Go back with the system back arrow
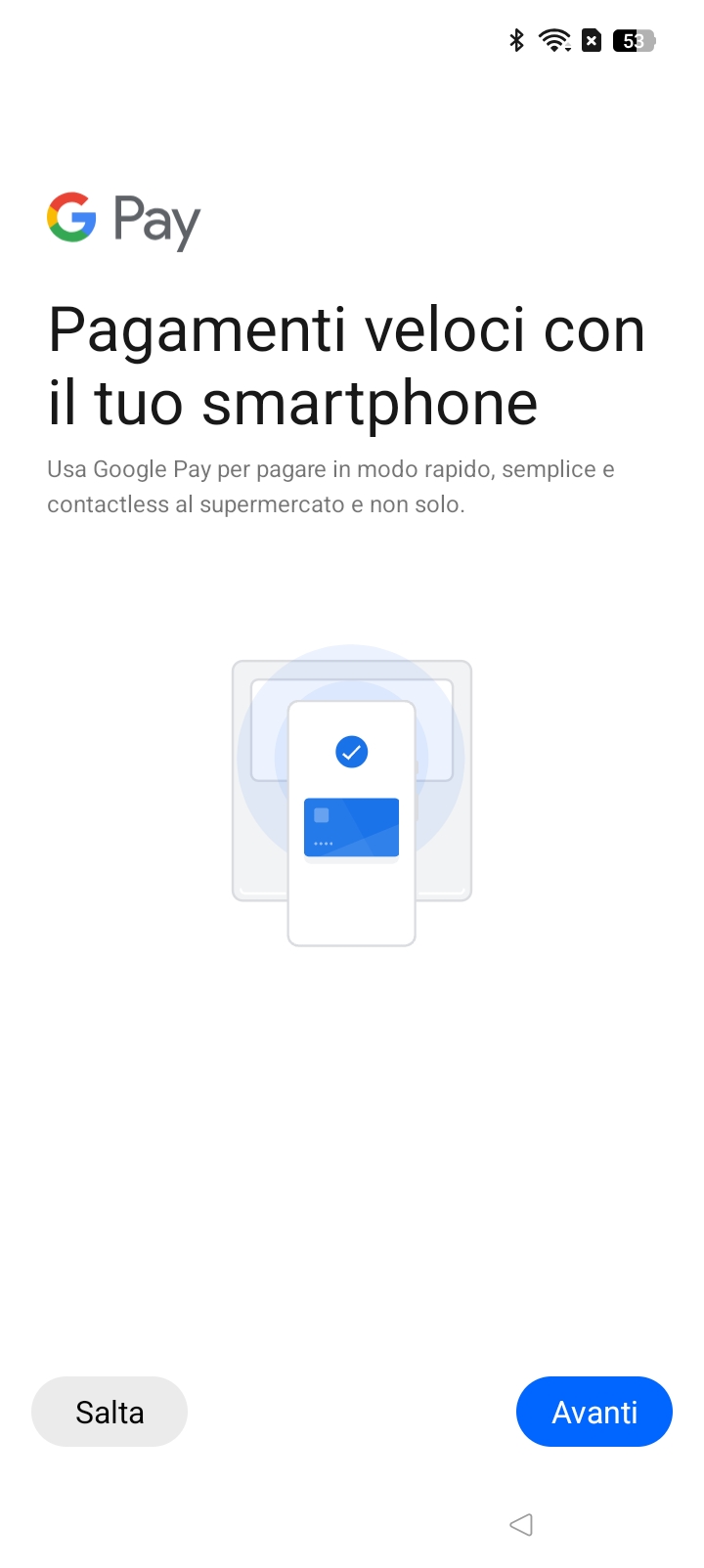This screenshot has height=1568, width=704. [x=521, y=1524]
